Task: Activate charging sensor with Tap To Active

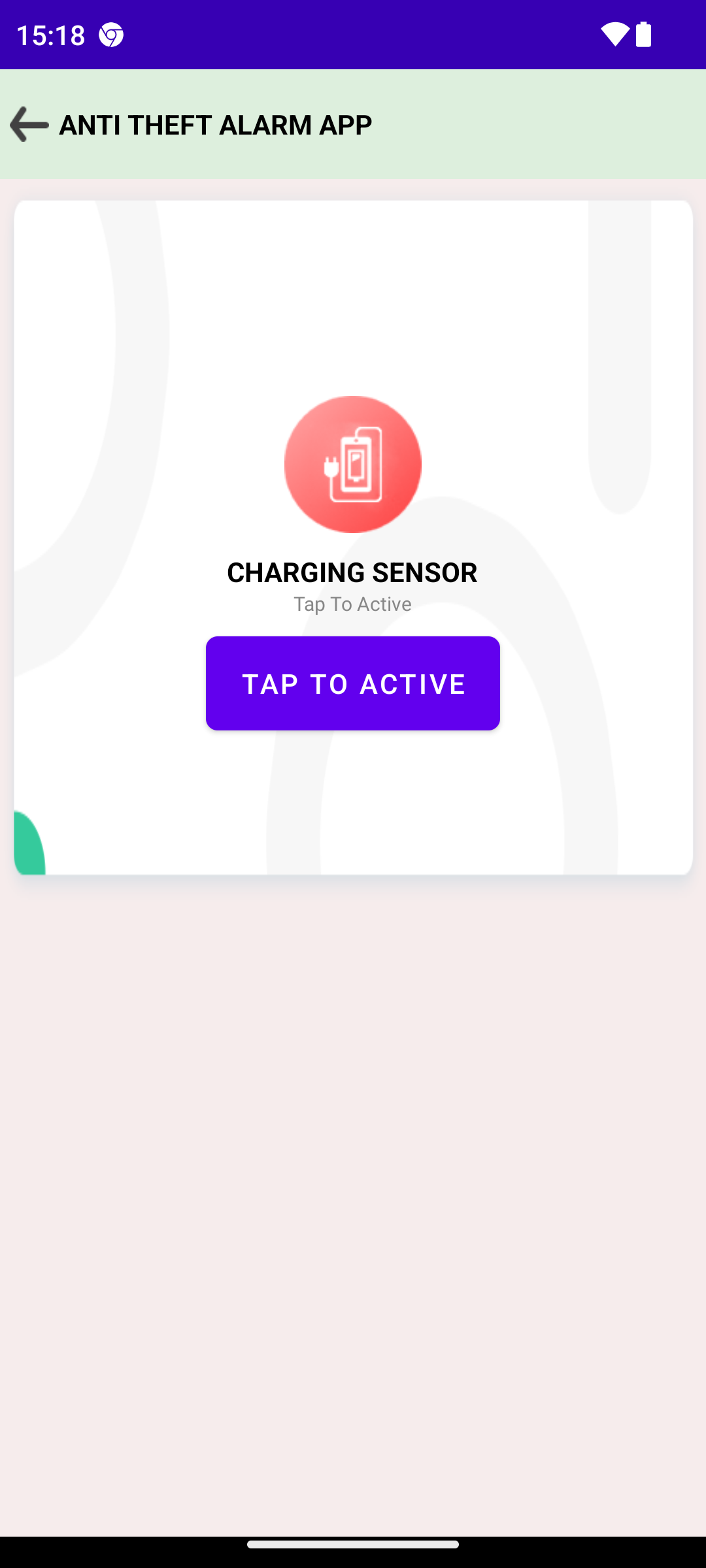Action: pos(353,683)
